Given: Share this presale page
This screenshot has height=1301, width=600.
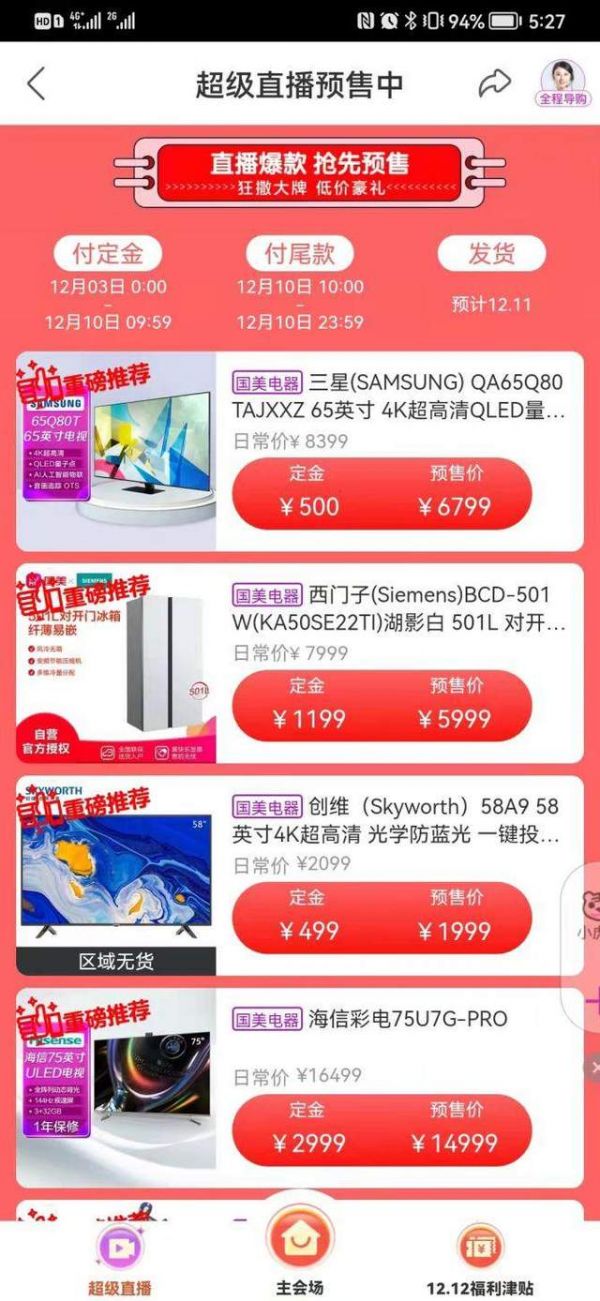Looking at the screenshot, I should click(494, 84).
